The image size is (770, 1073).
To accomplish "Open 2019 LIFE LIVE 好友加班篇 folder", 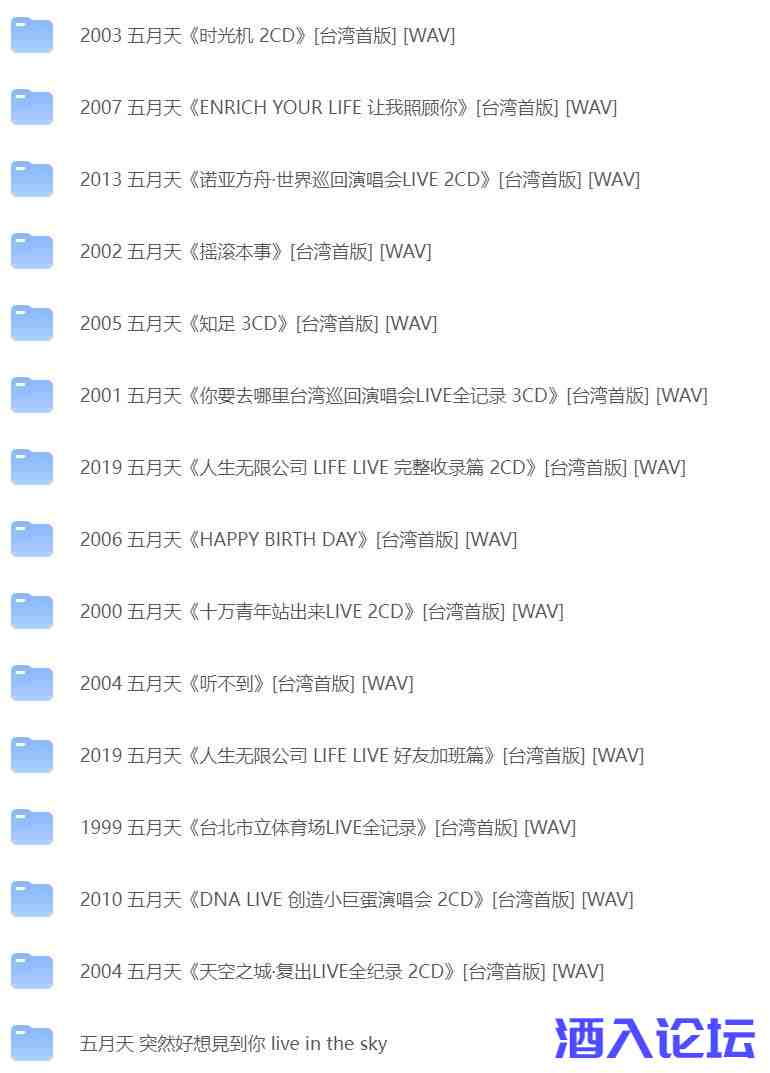I will pos(361,756).
